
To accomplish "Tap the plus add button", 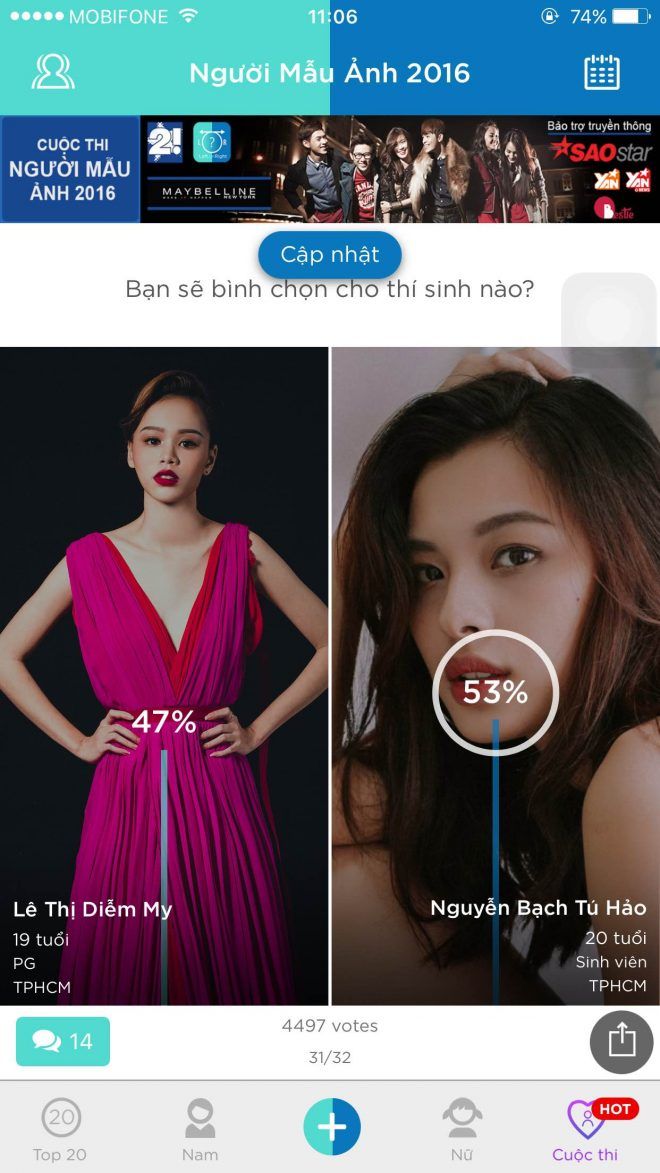I will pos(332,1127).
